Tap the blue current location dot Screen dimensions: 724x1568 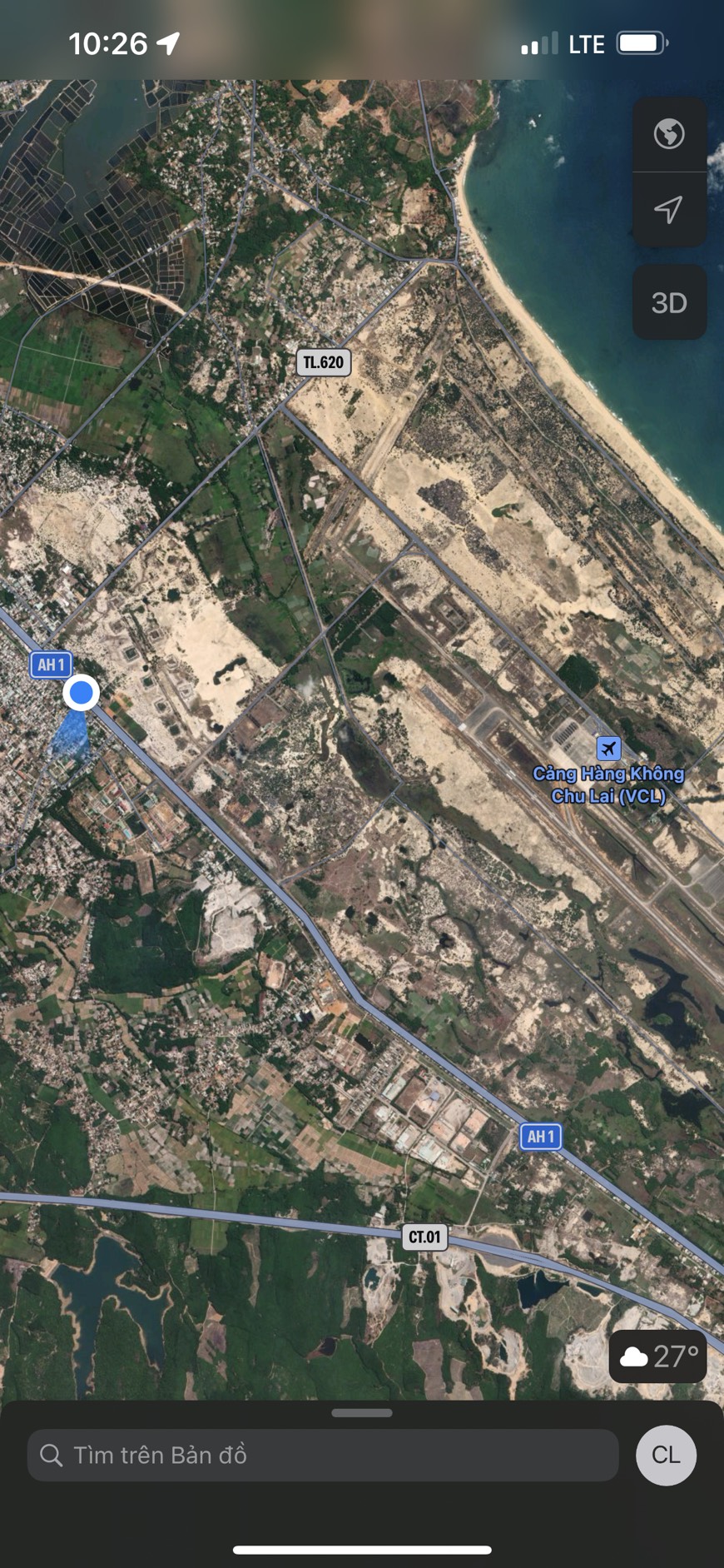click(82, 693)
